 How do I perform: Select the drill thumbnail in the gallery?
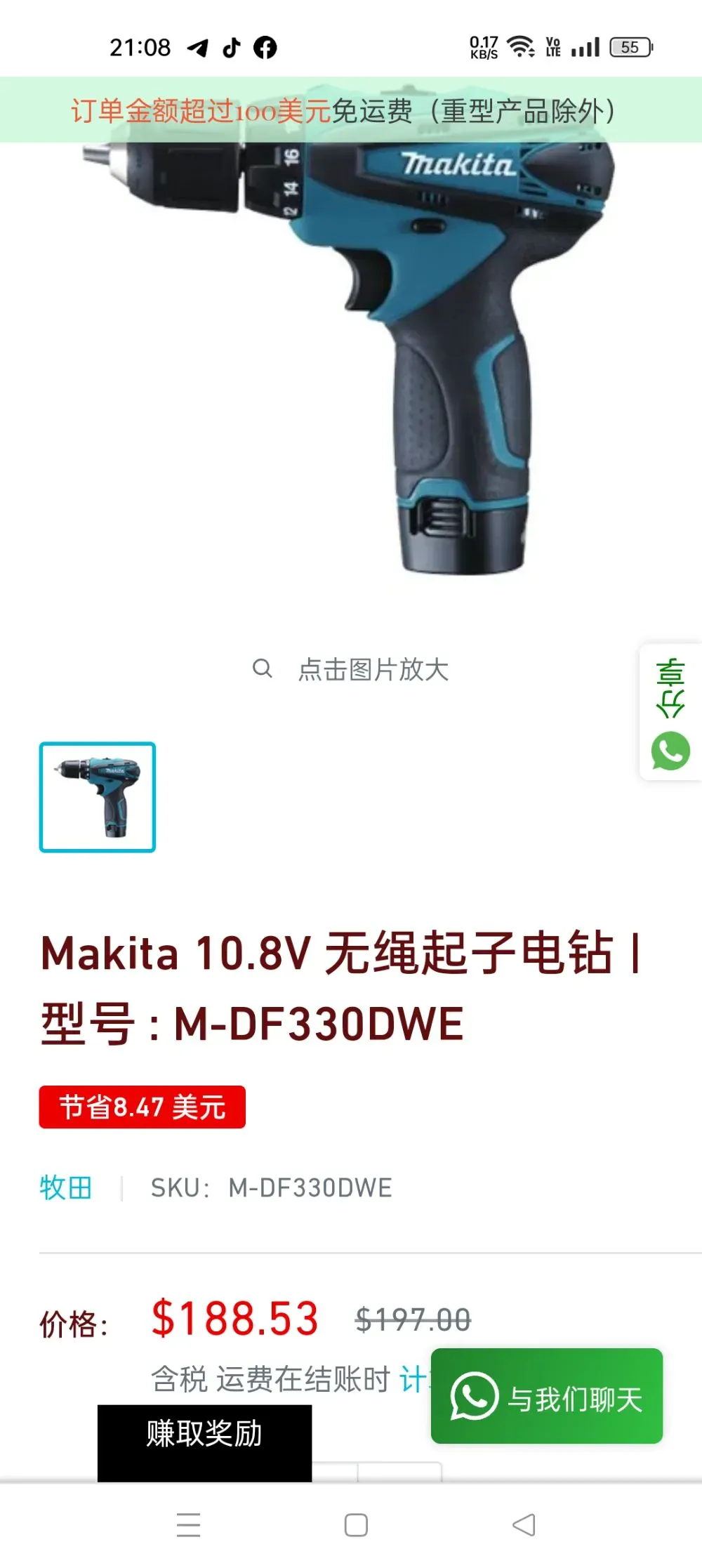tap(98, 797)
